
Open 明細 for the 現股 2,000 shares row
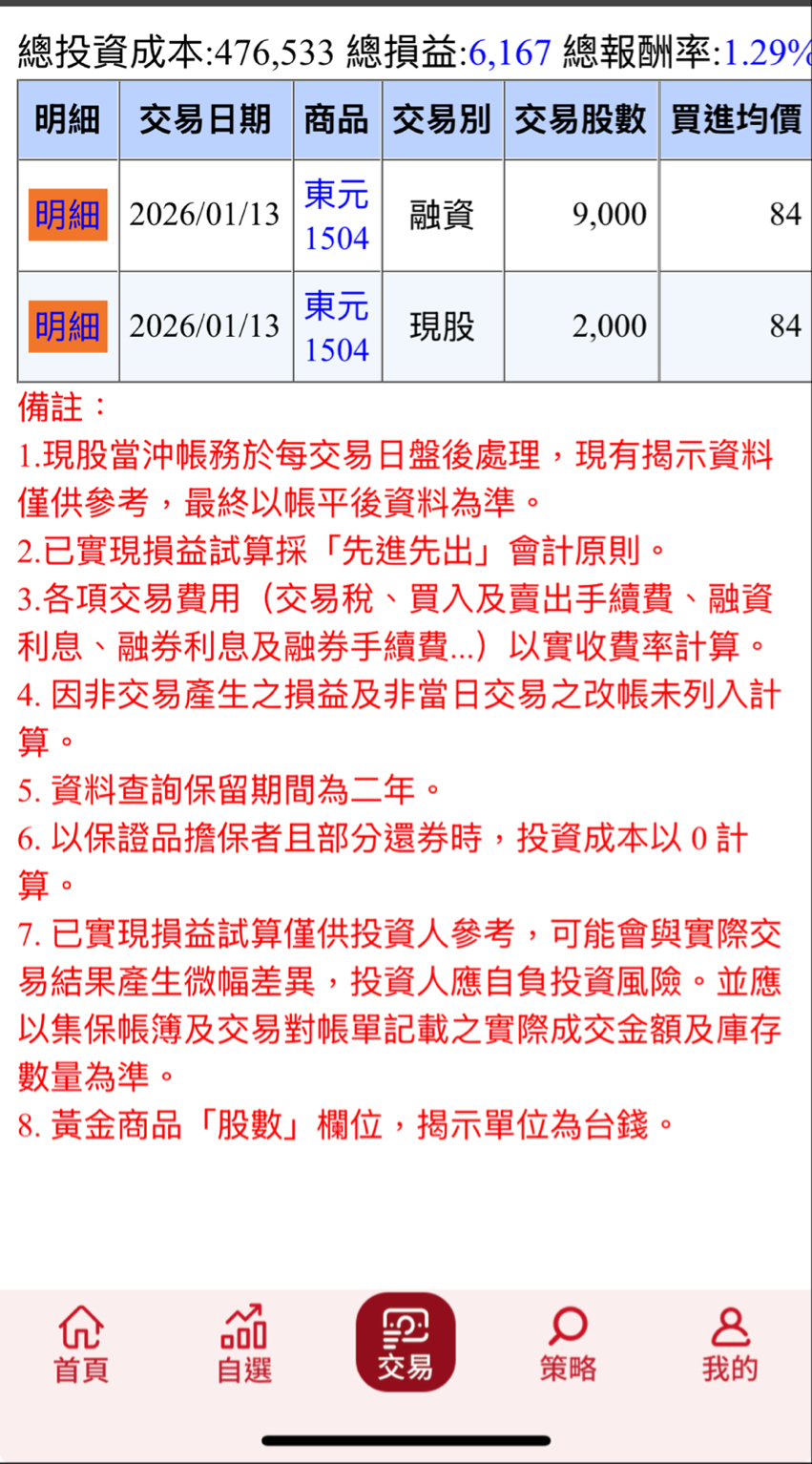coord(68,326)
